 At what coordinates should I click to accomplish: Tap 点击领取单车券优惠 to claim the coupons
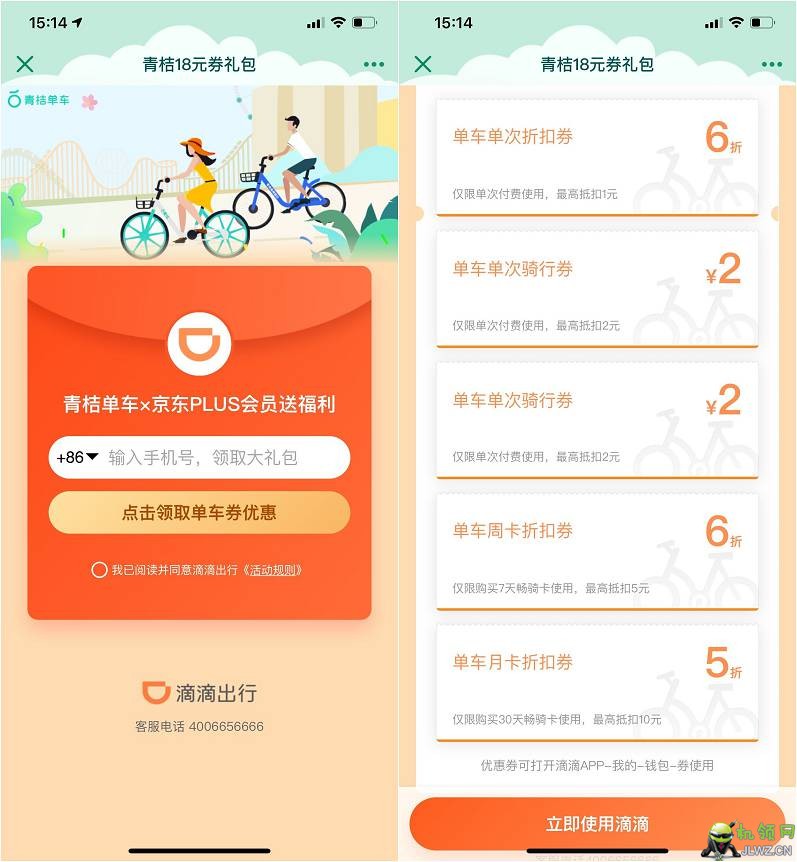click(199, 513)
